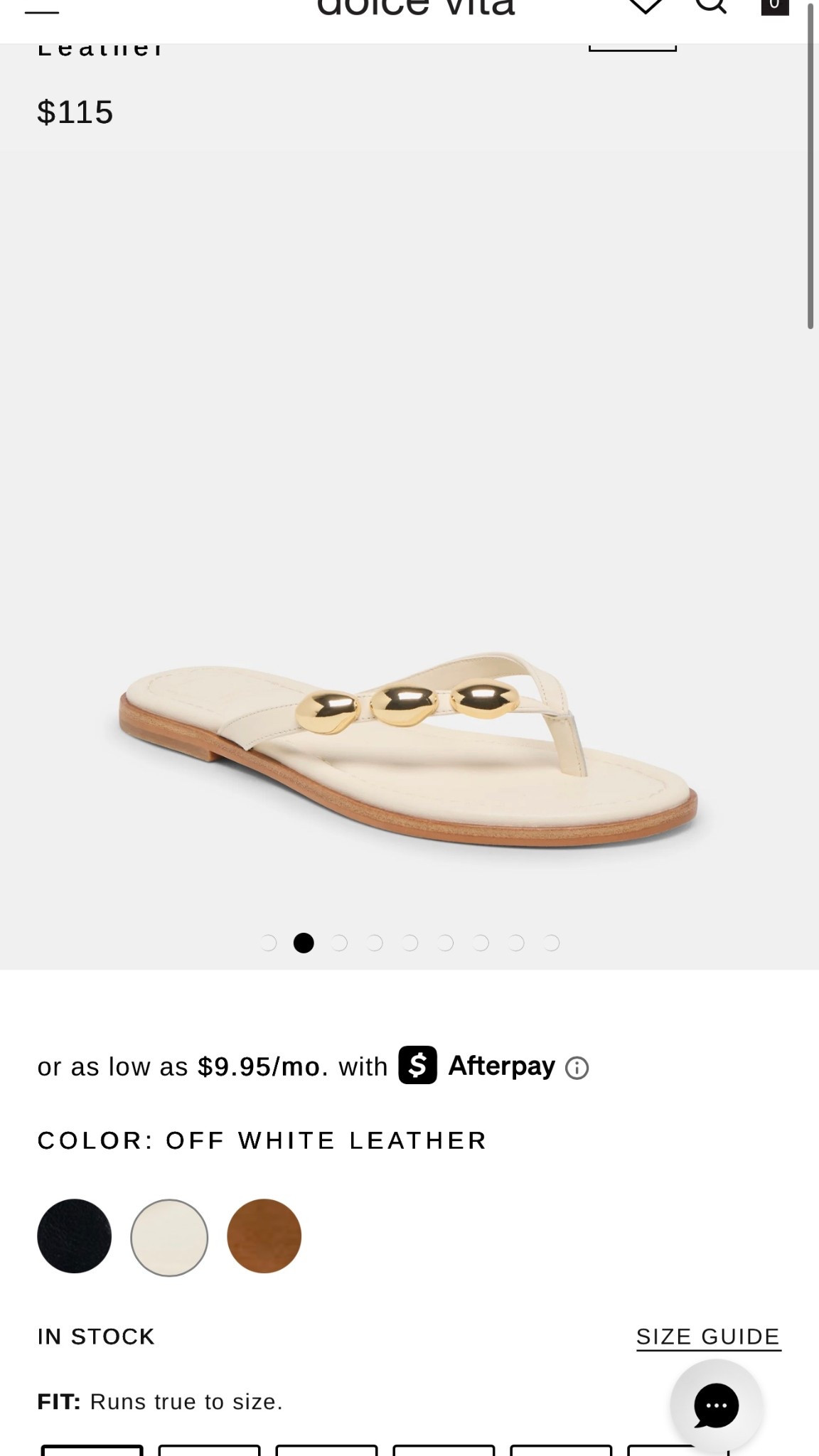Jump to the third product image dot
This screenshot has width=819, height=1456.
(x=339, y=943)
